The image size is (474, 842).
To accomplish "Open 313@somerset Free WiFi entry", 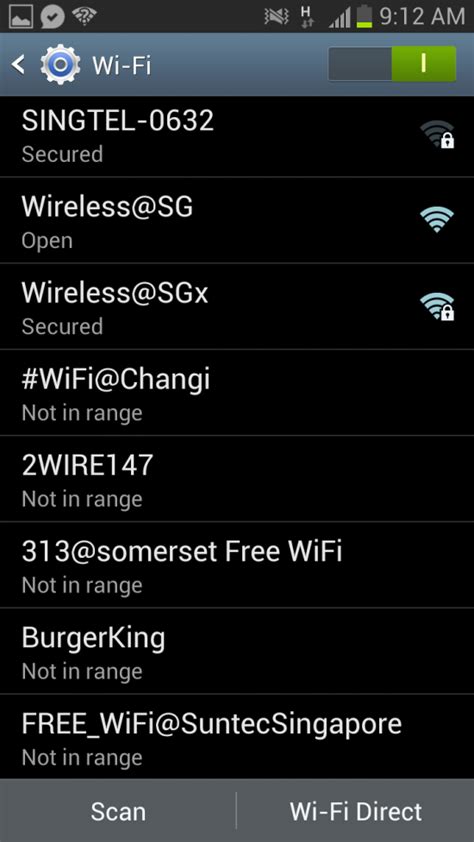I will click(x=237, y=565).
